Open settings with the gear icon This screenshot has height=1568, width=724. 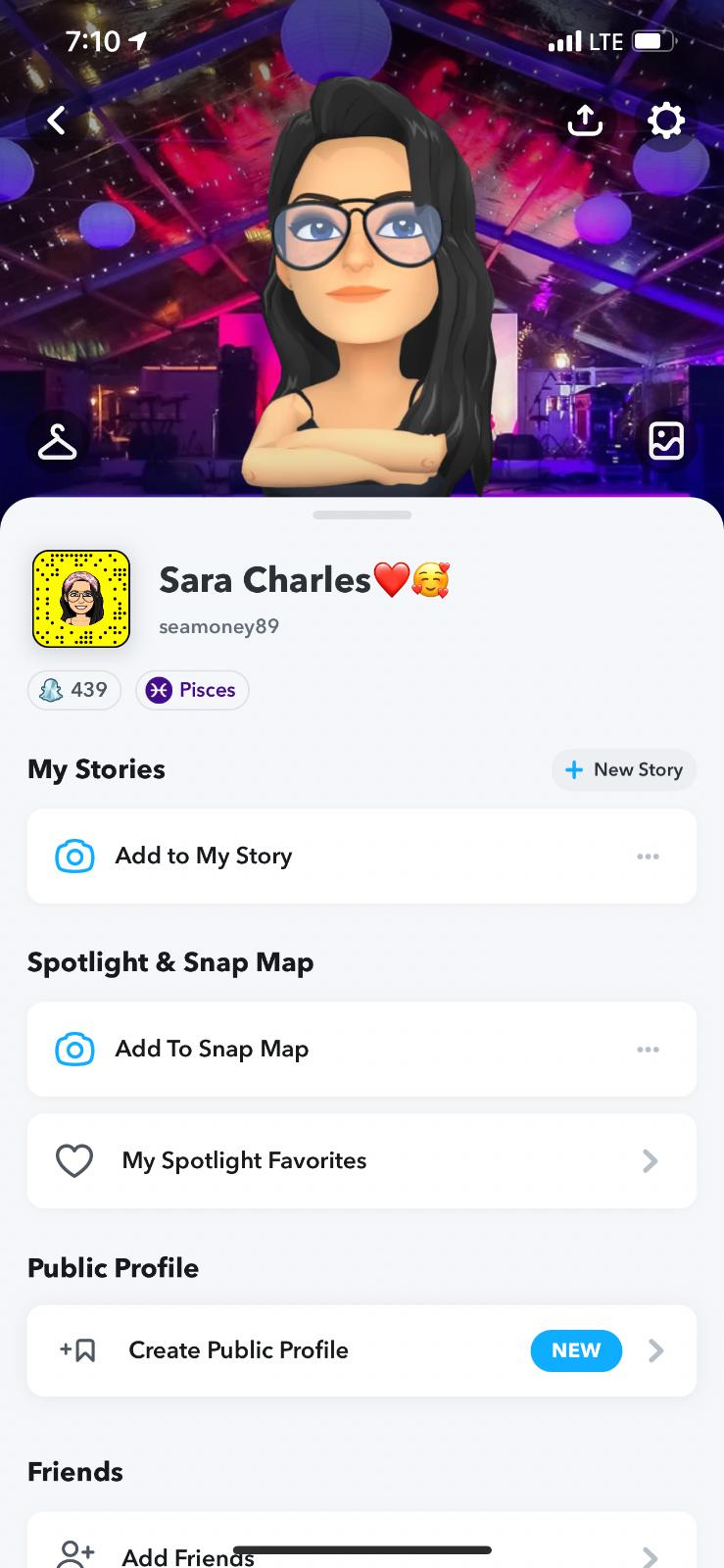click(x=665, y=121)
